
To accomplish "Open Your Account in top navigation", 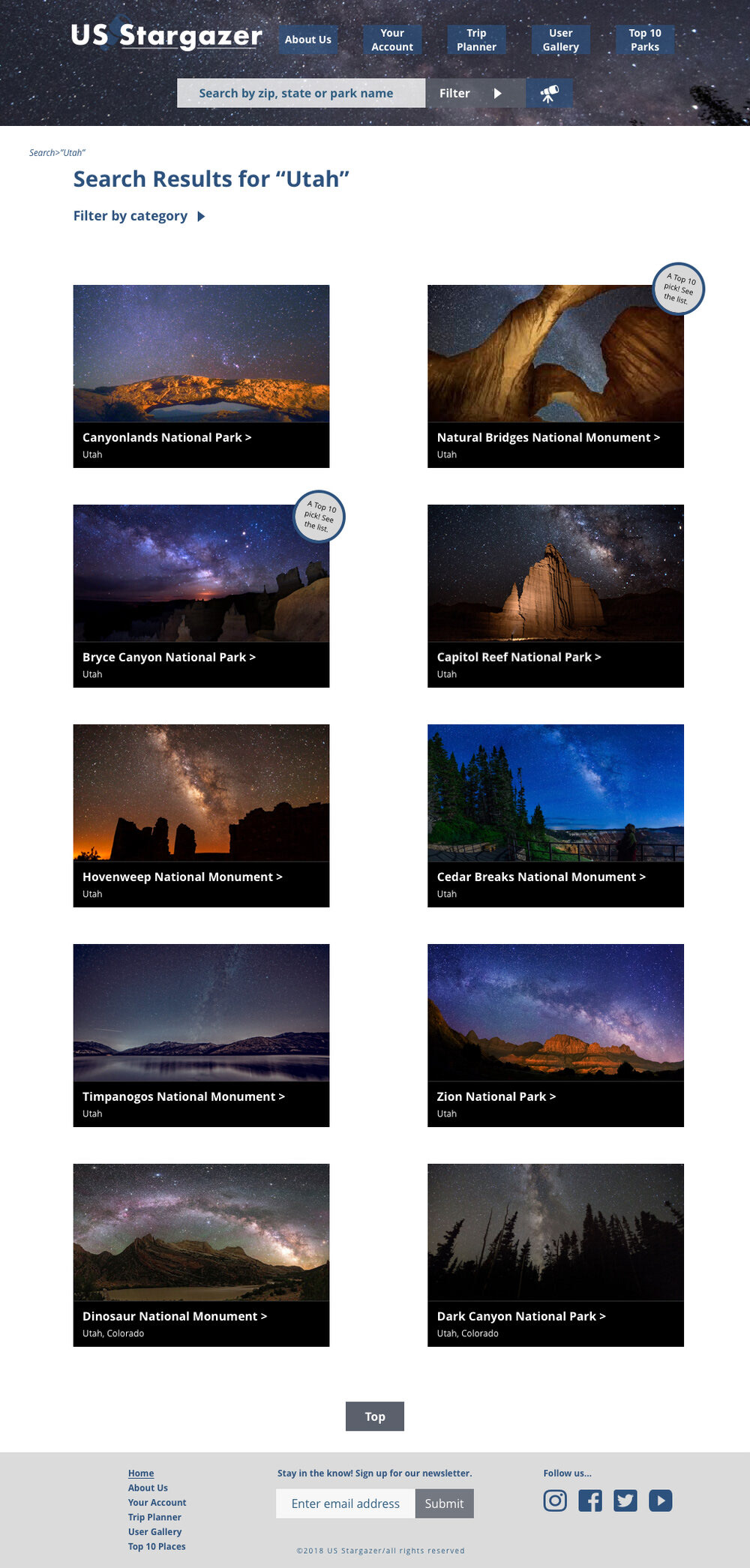I will click(x=392, y=40).
